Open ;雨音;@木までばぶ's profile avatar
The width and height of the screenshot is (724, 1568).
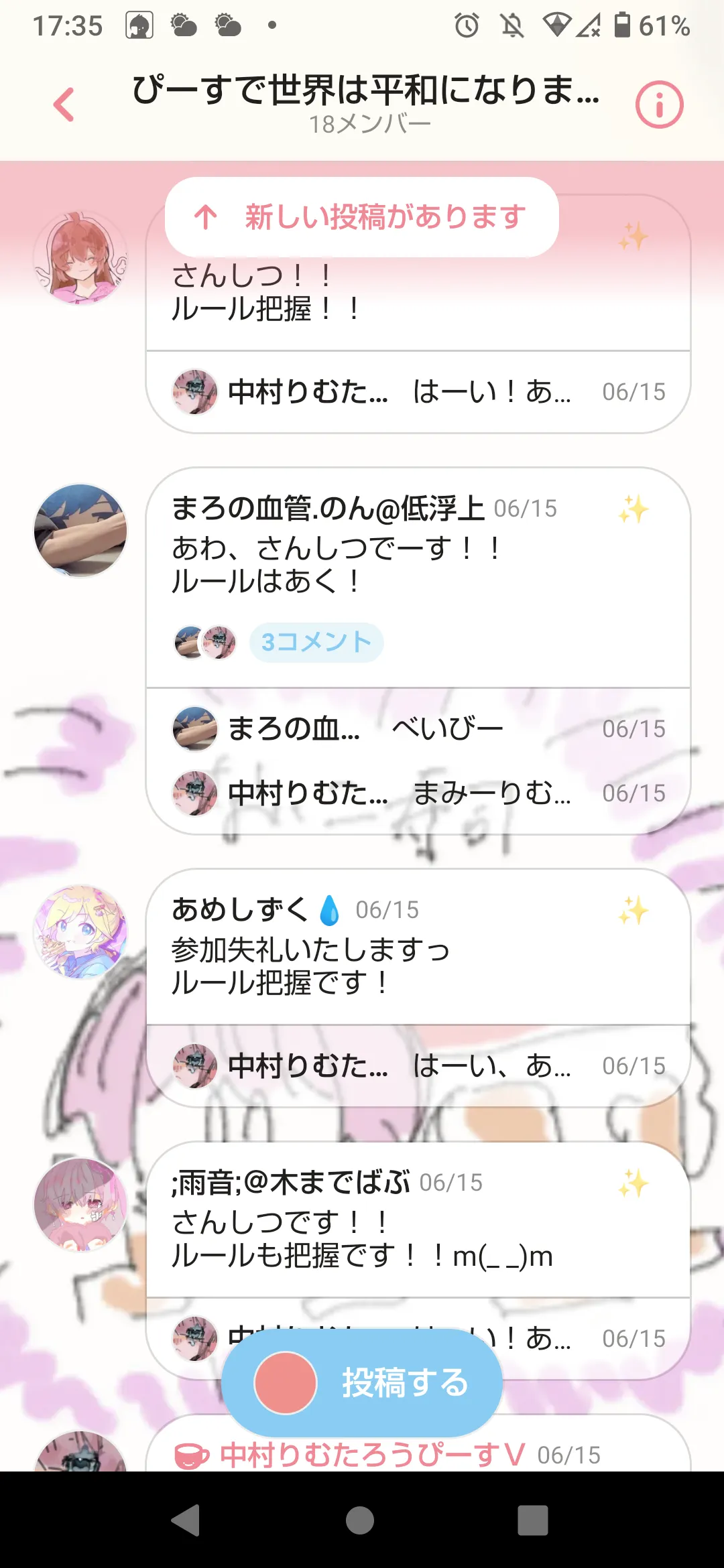pos(80,1204)
